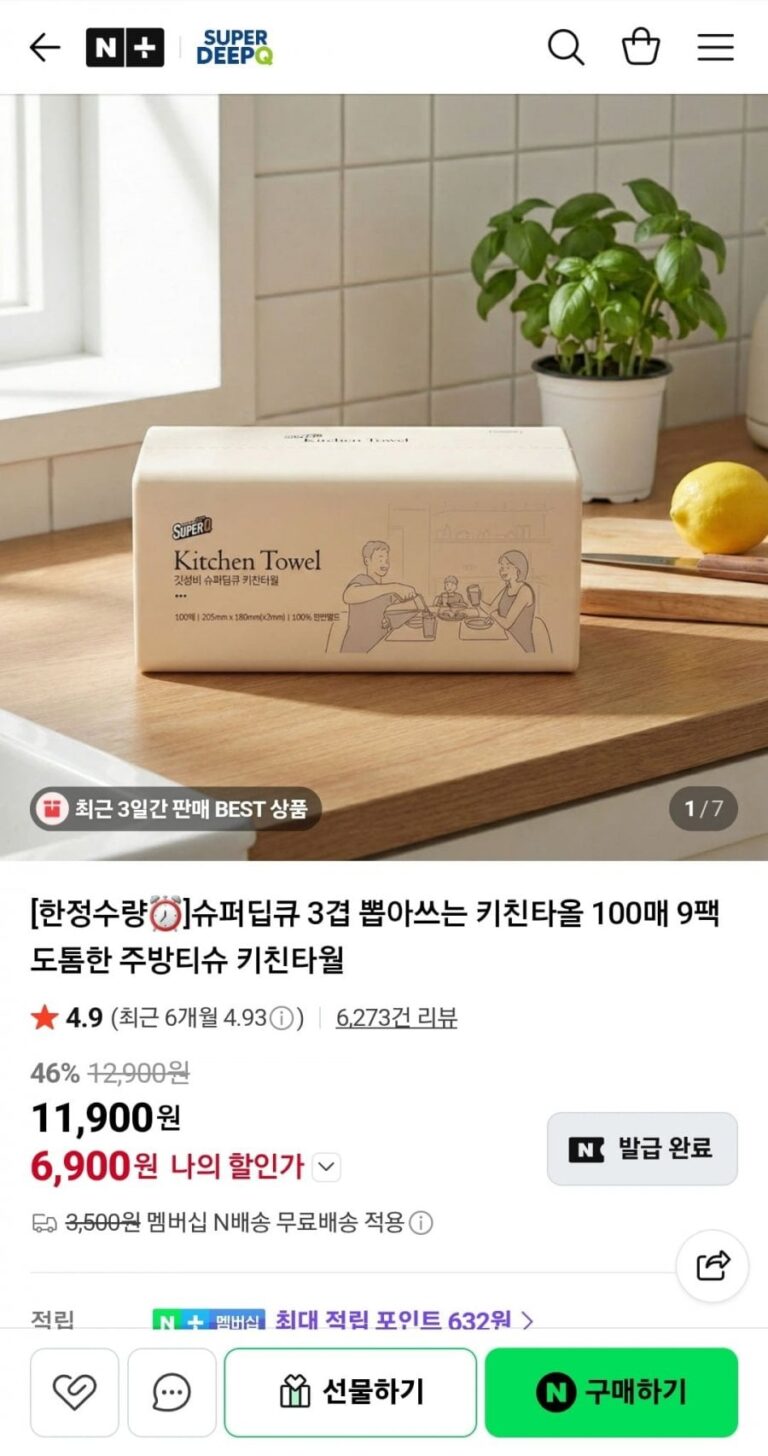Tap 구매하기 to purchase
The width and height of the screenshot is (768, 1456).
[x=611, y=1392]
